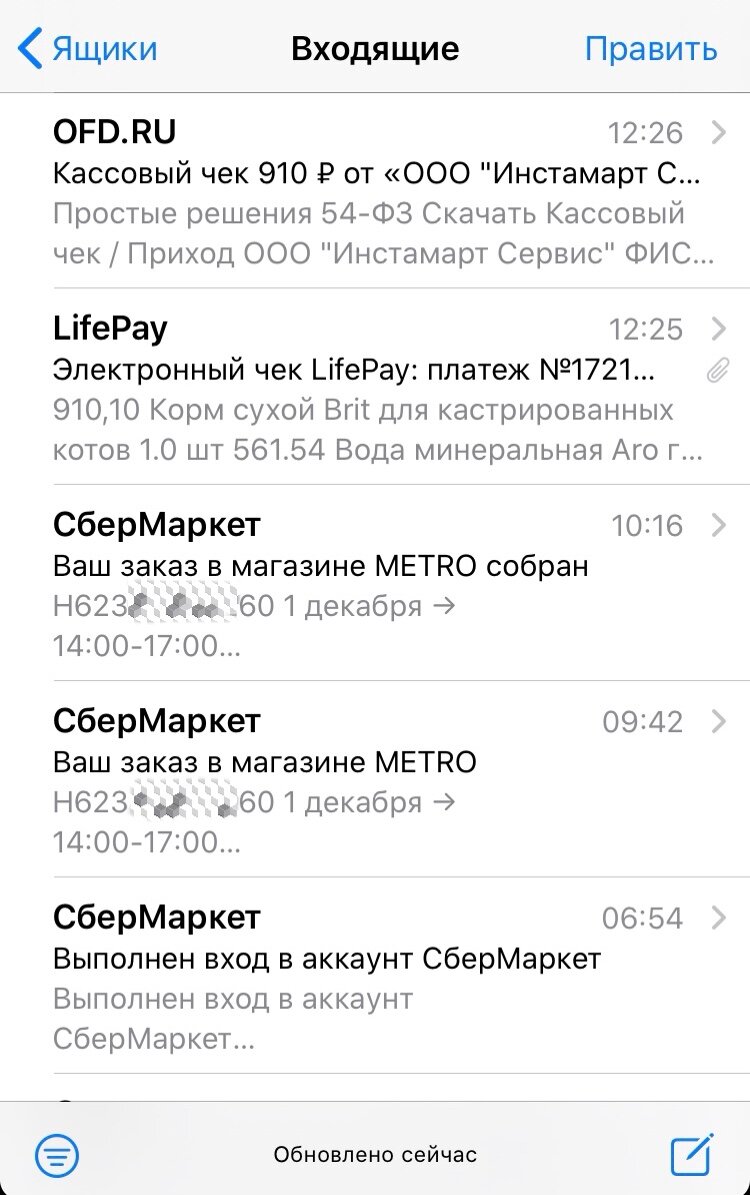The image size is (750, 1195).
Task: Enter edit mode by tapping Править
Action: coord(650,47)
